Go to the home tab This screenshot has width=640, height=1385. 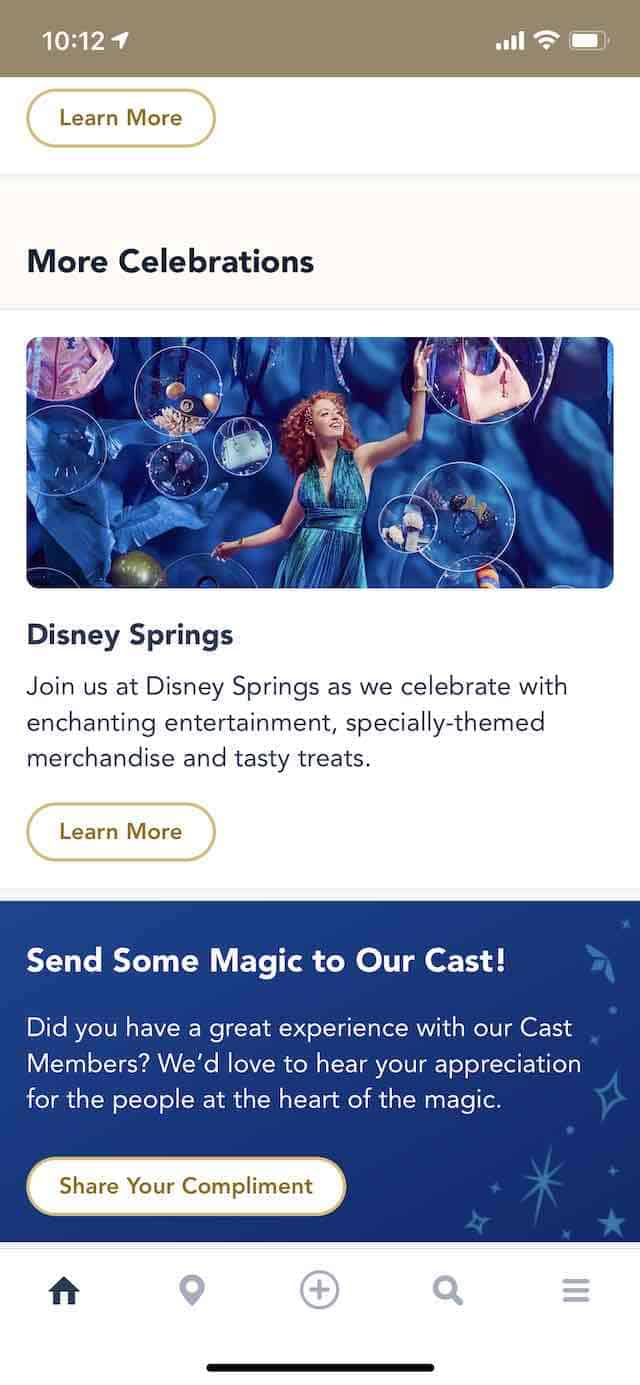64,1291
